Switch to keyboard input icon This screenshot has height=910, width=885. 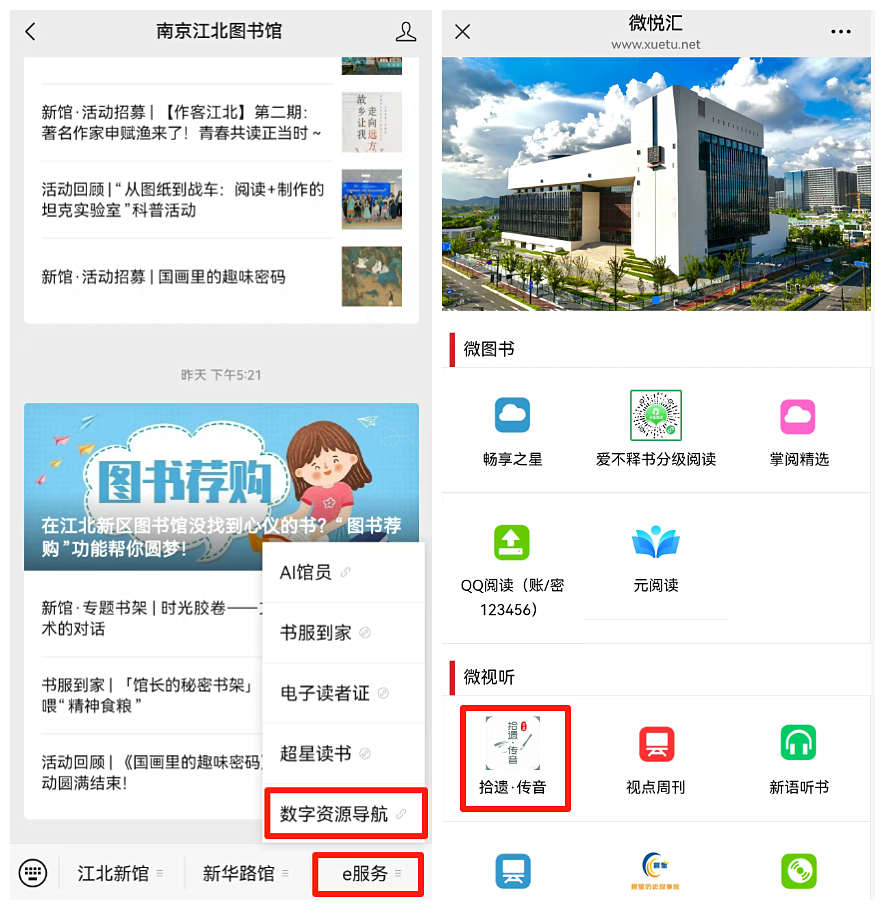coord(33,873)
